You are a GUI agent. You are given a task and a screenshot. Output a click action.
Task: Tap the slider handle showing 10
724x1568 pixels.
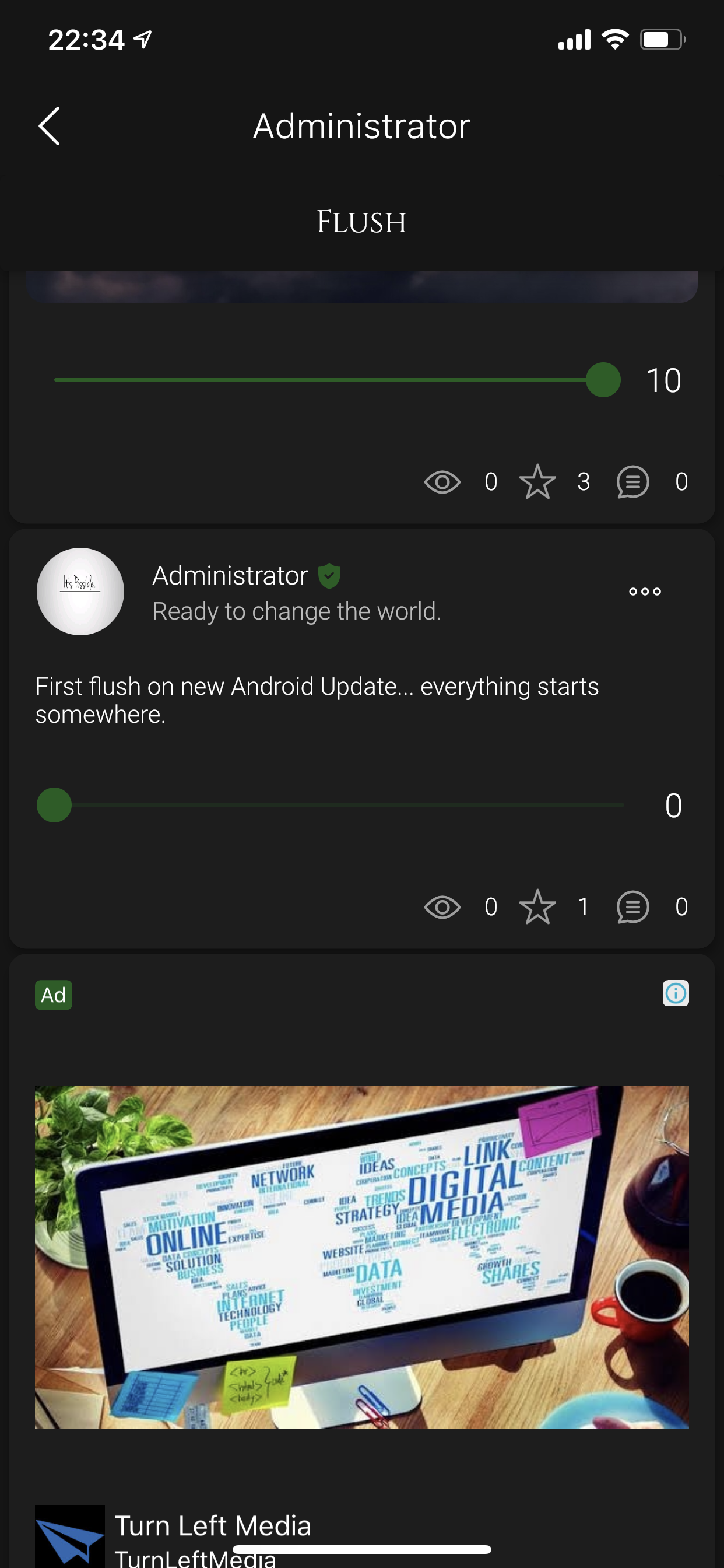pos(603,380)
